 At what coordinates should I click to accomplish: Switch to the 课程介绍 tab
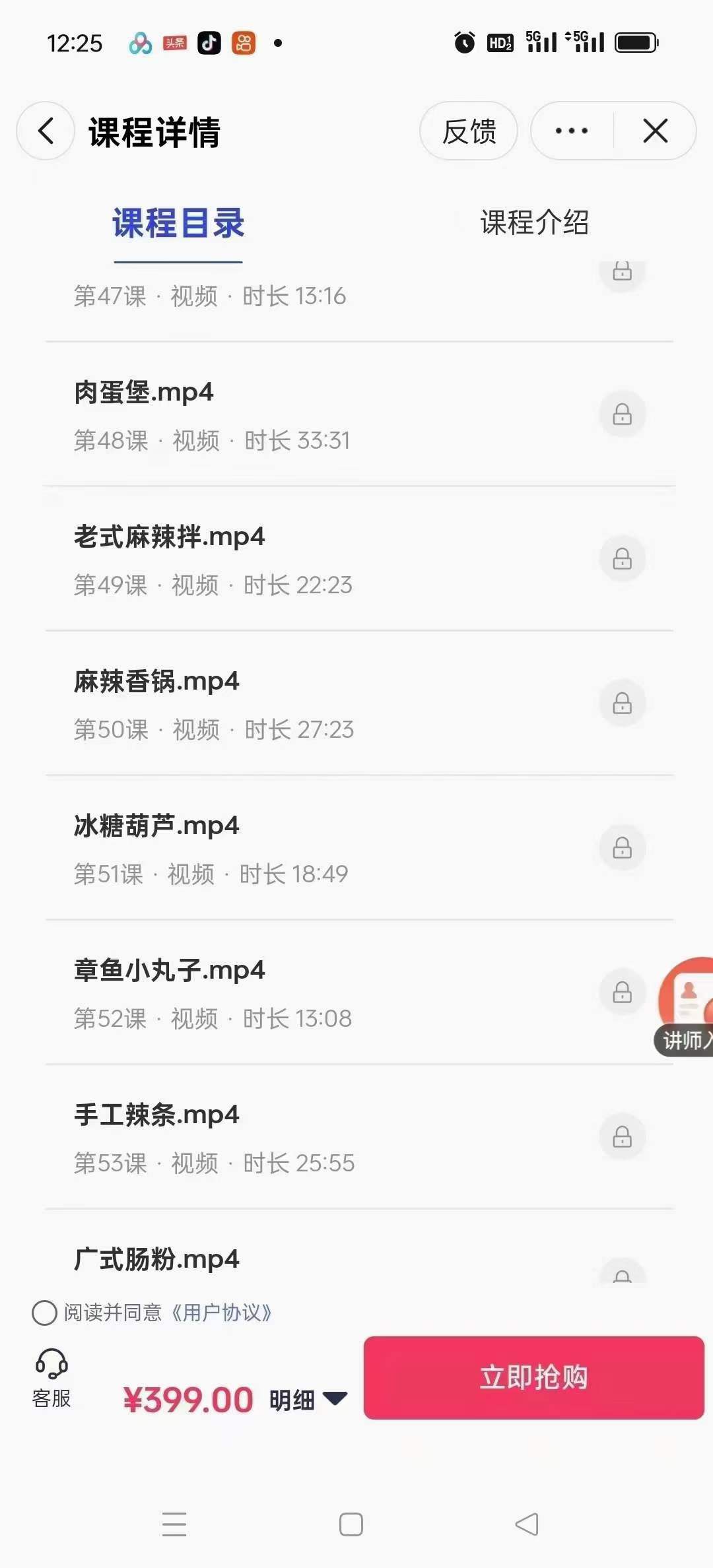[x=536, y=224]
